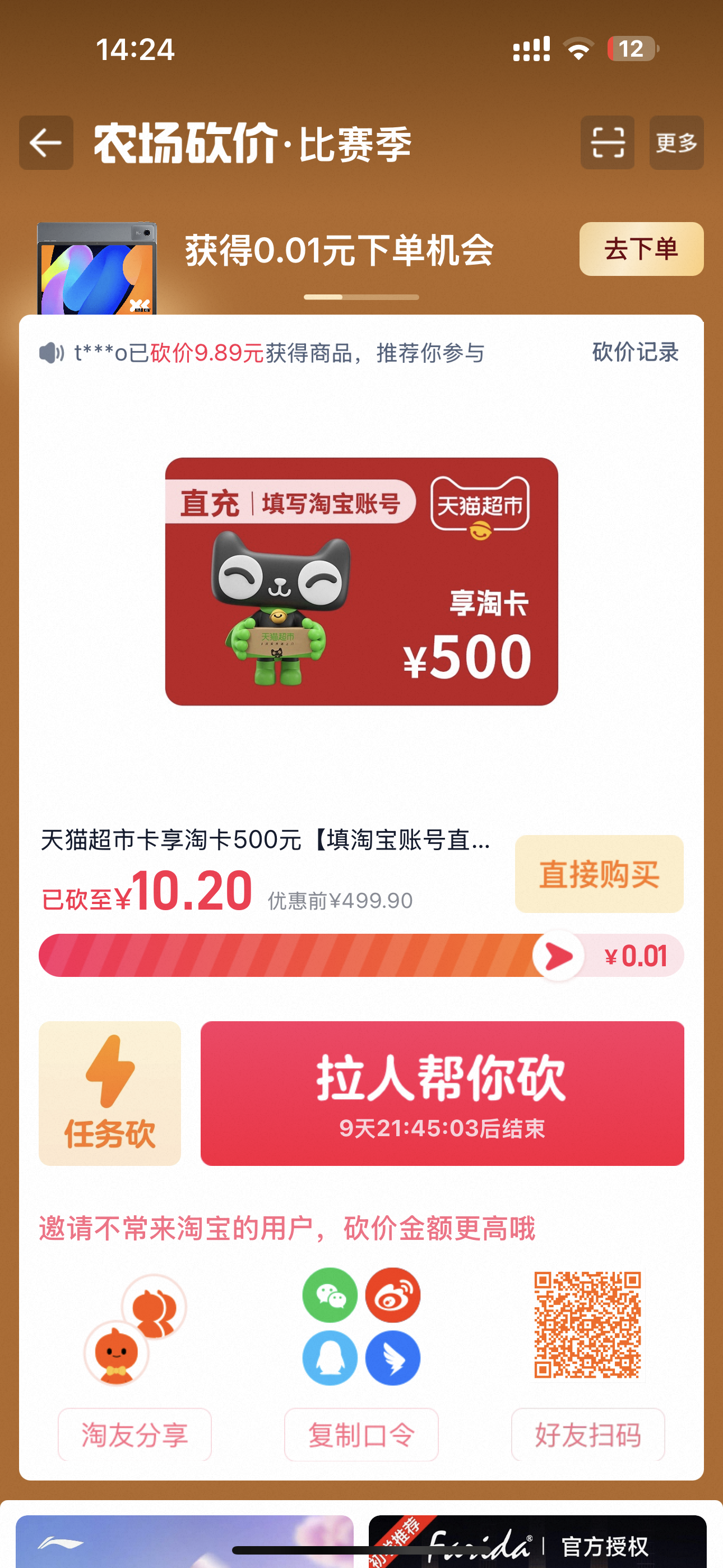723x1568 pixels.
Task: Open 好友扫码 QR option
Action: [x=587, y=1434]
